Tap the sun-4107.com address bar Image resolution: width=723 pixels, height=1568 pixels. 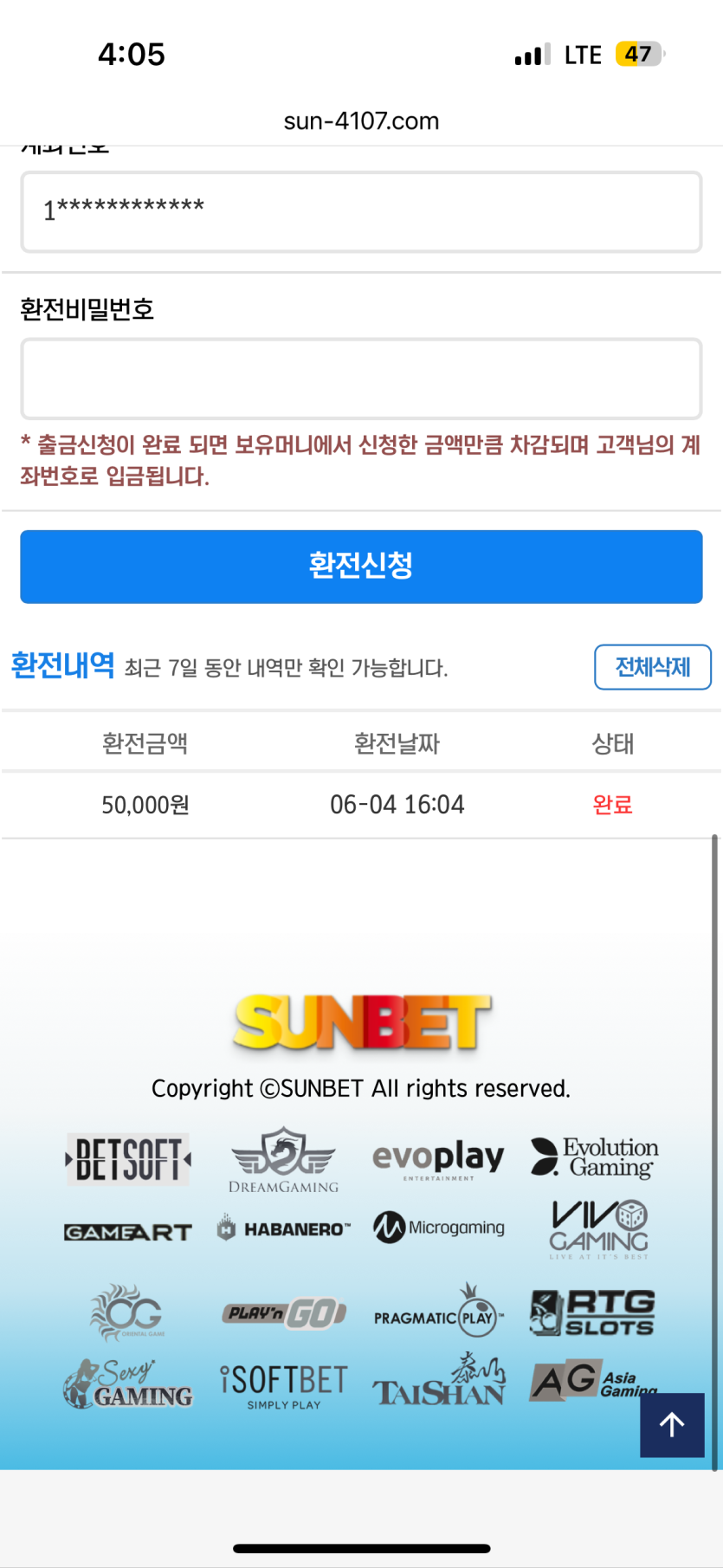coord(361,121)
